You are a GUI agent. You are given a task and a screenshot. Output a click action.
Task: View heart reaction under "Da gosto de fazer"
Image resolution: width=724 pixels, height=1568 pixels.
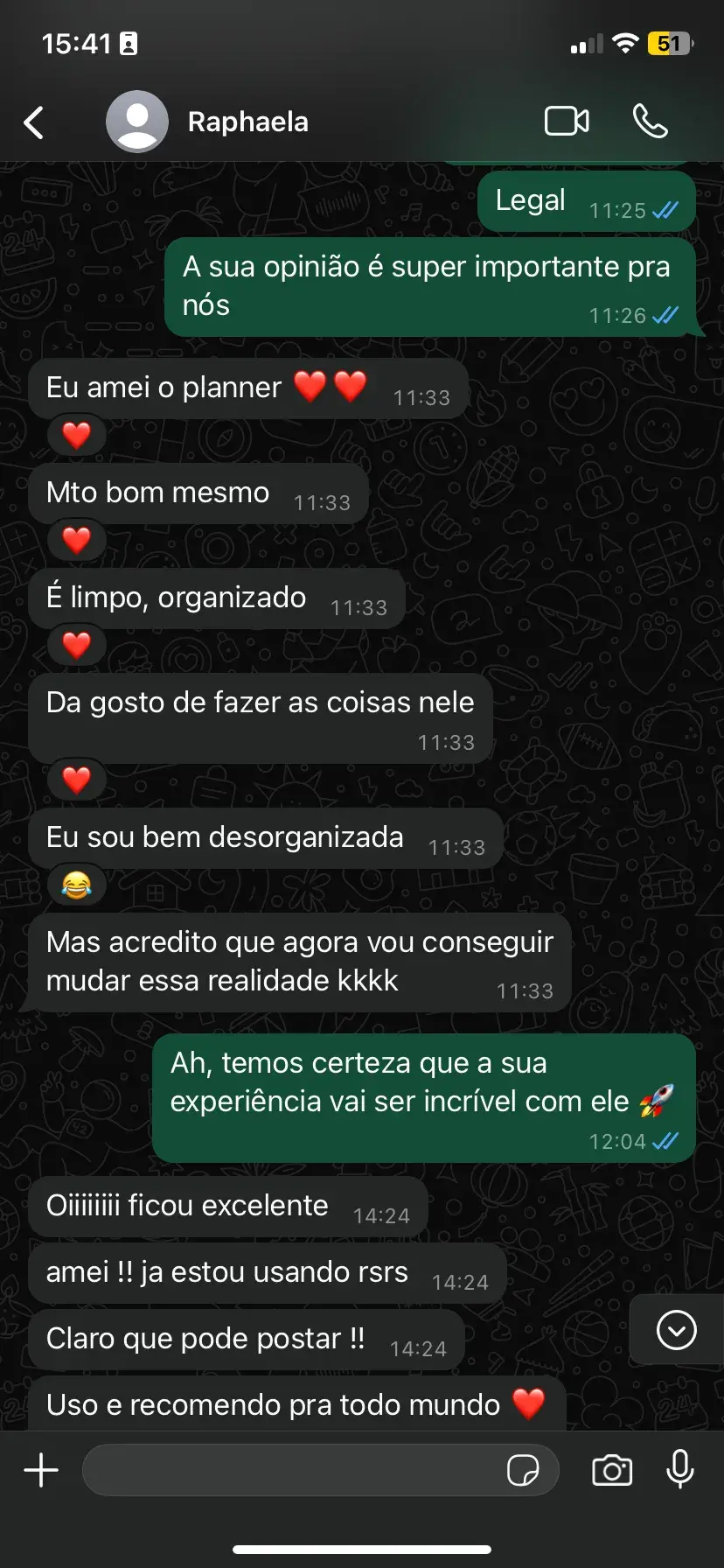pos(77,780)
